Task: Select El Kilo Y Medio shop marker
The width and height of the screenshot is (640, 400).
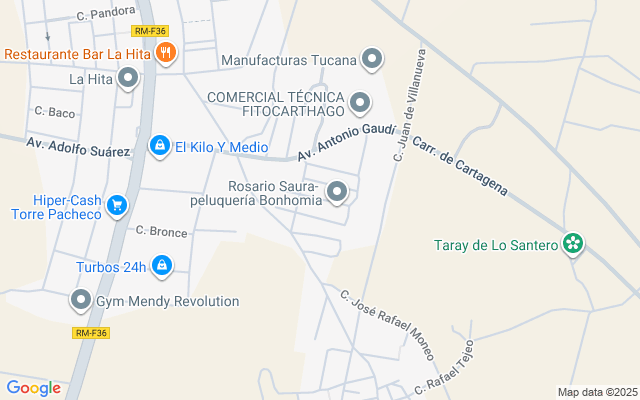Action: point(159,147)
